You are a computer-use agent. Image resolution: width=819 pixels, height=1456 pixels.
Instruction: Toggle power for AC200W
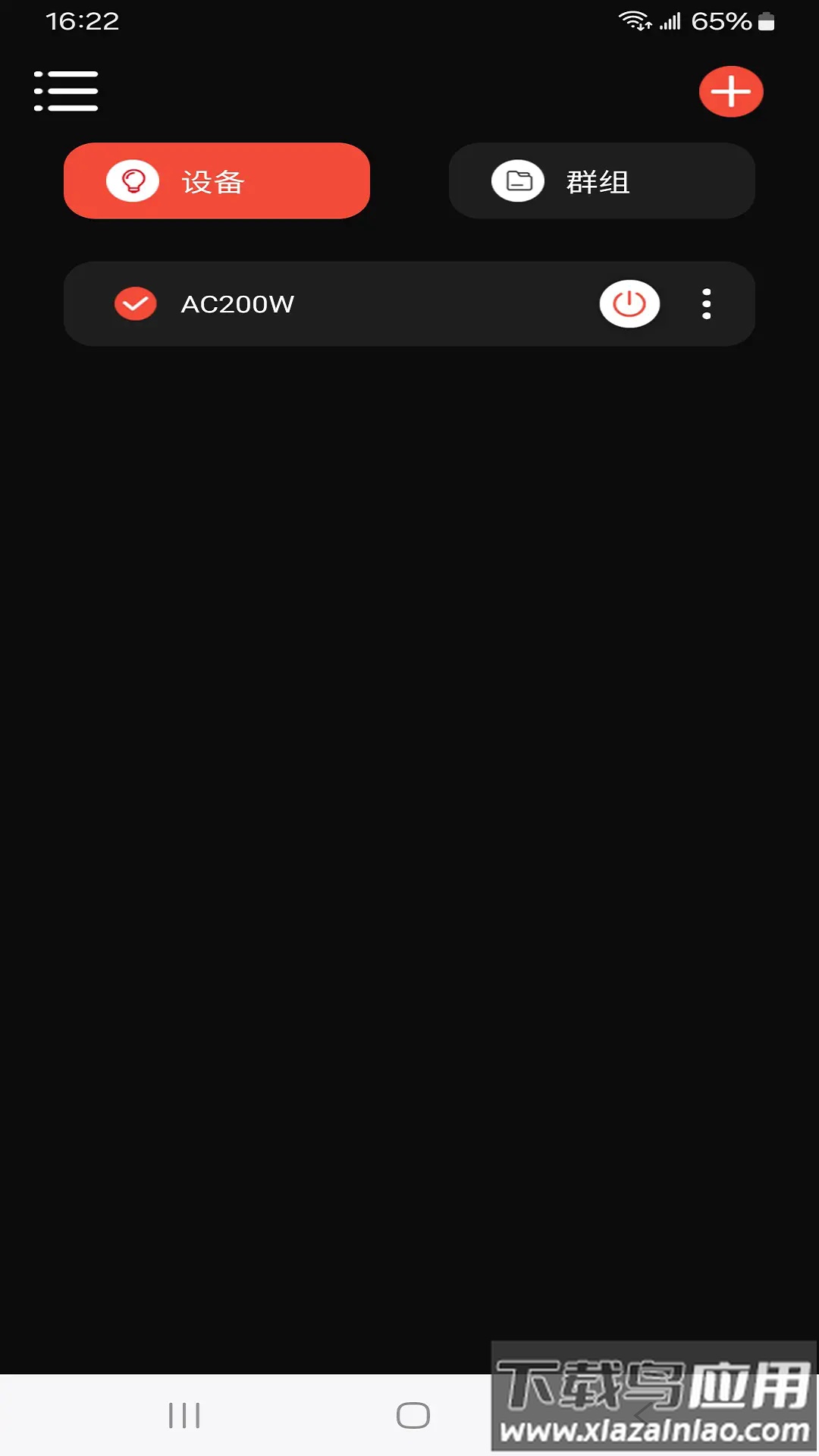[x=629, y=304]
